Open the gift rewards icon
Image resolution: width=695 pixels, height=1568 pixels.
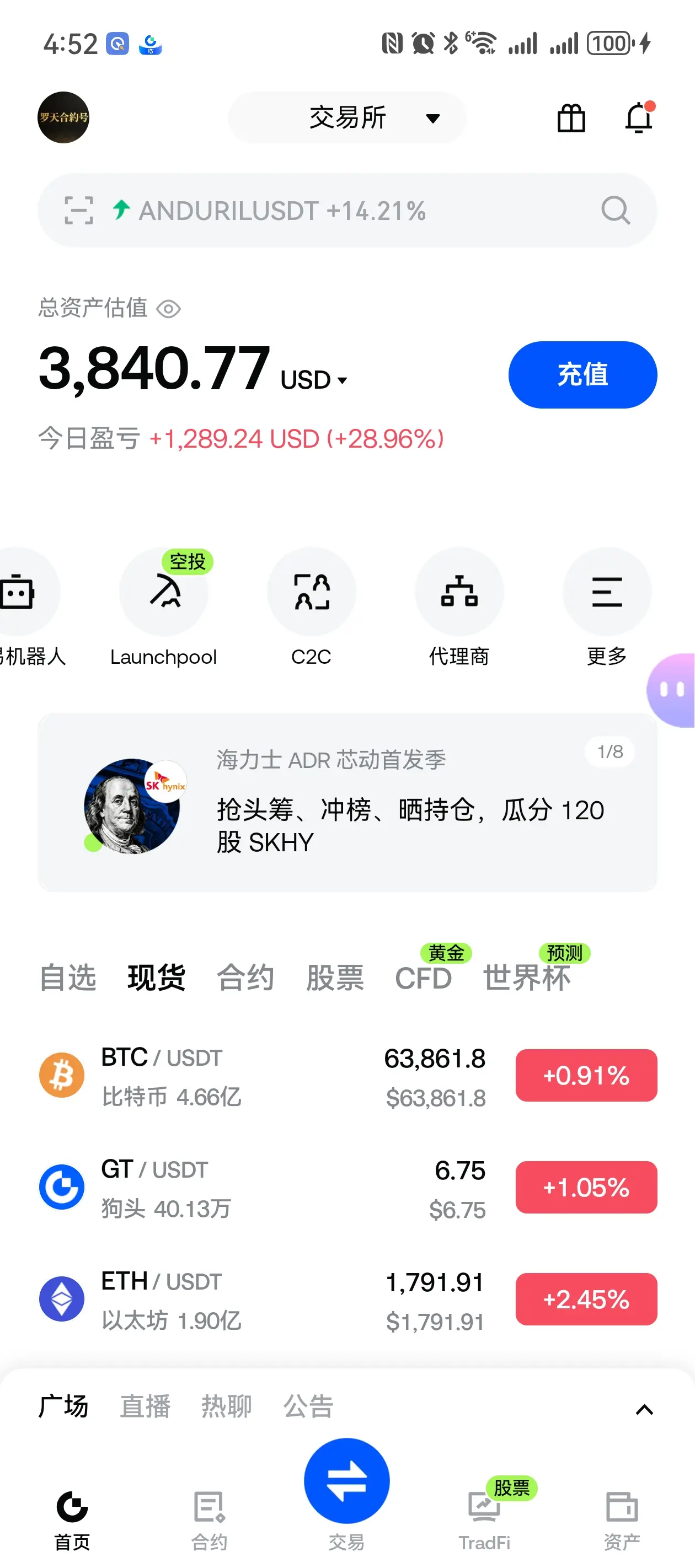571,118
